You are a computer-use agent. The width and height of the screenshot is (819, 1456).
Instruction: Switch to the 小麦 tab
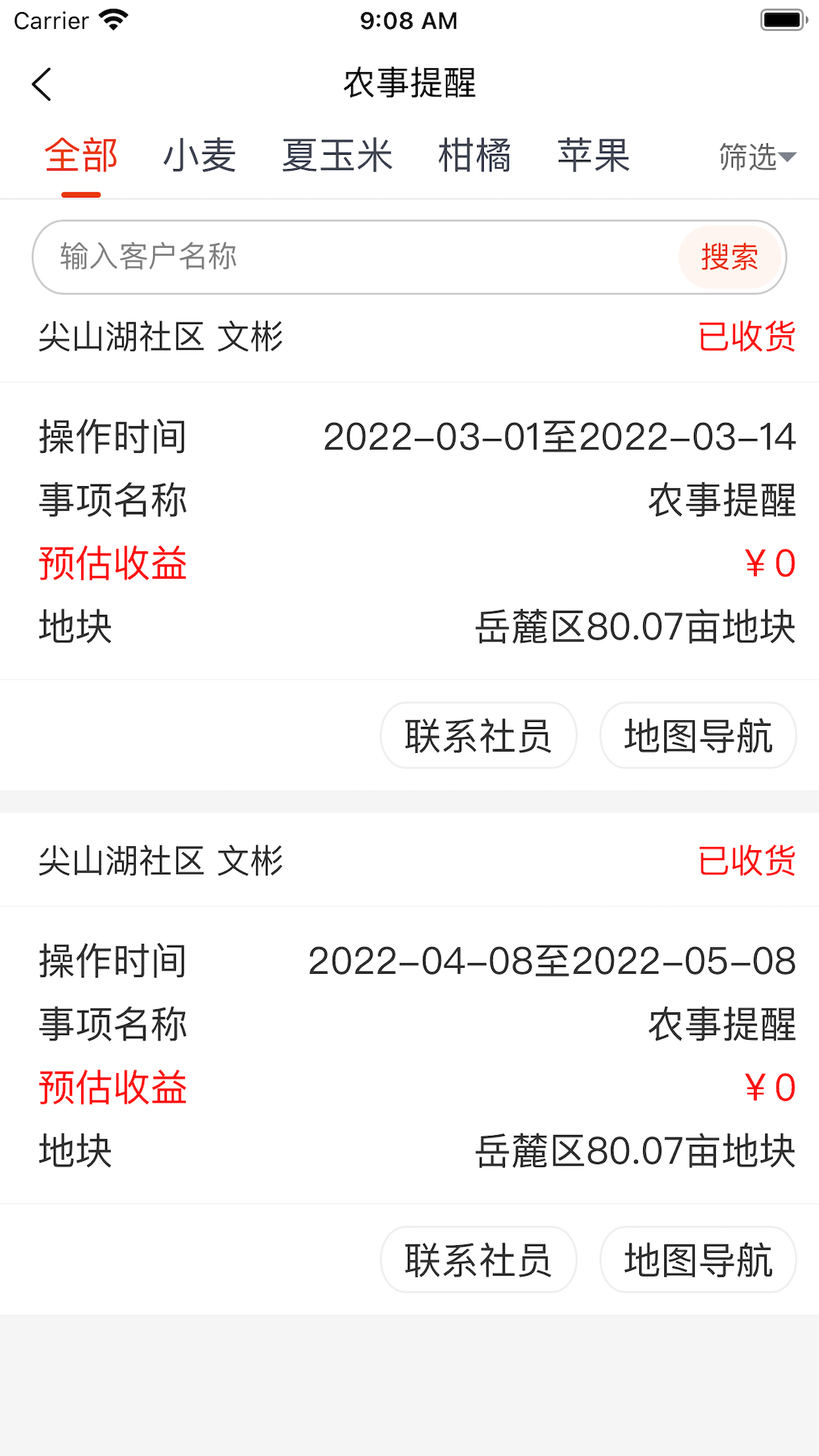point(200,155)
